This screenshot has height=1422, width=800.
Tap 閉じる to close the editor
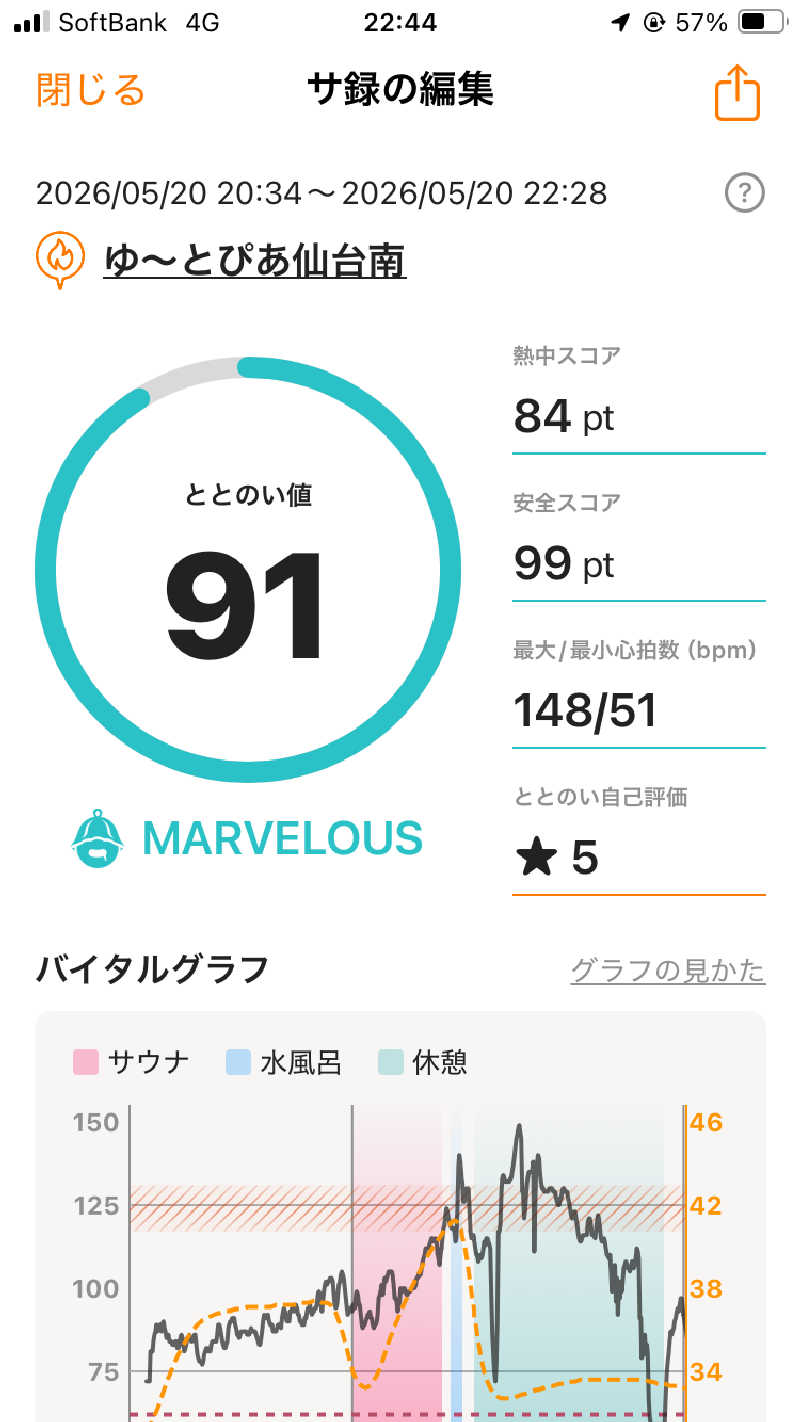91,90
